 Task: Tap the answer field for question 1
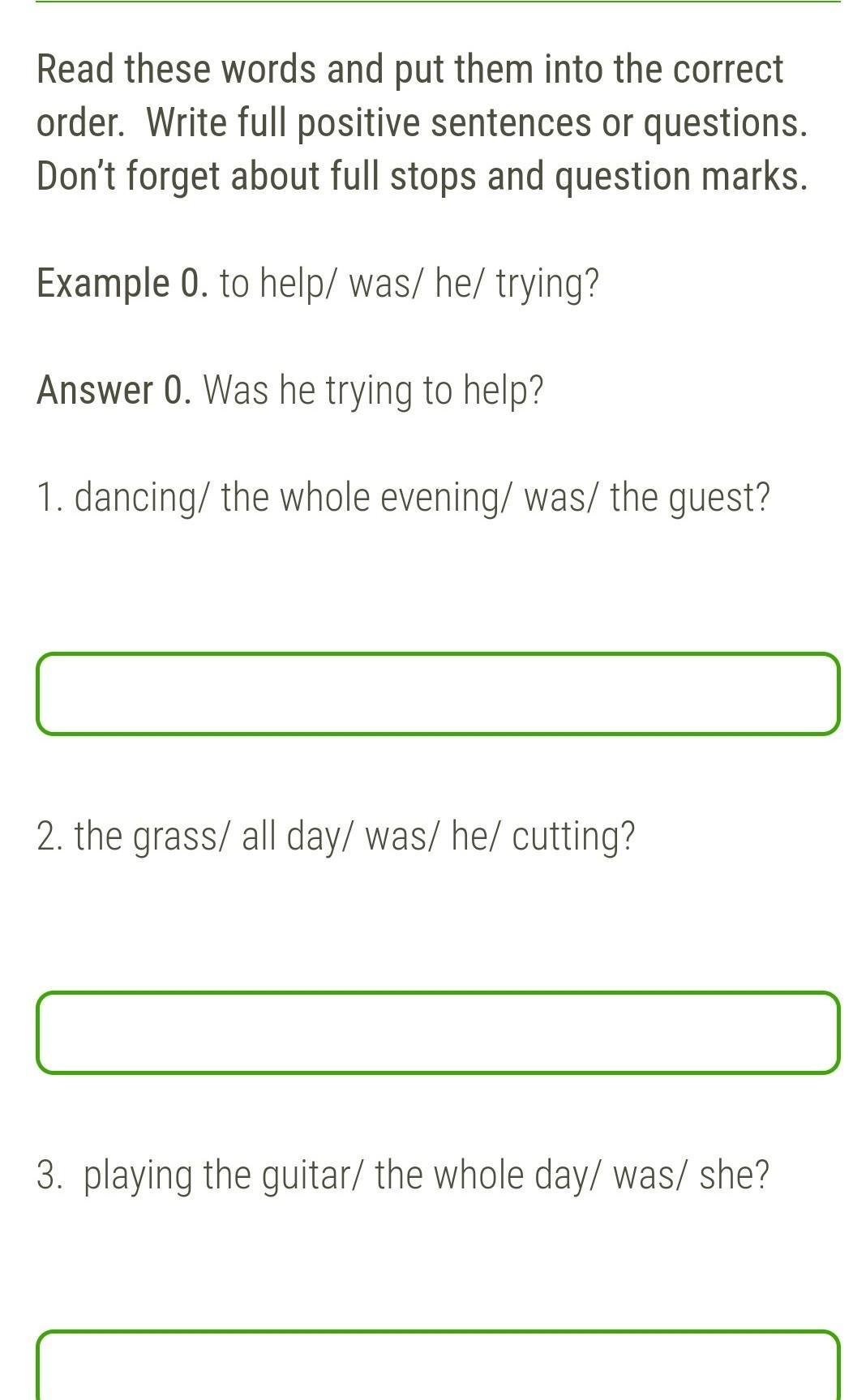click(x=438, y=694)
